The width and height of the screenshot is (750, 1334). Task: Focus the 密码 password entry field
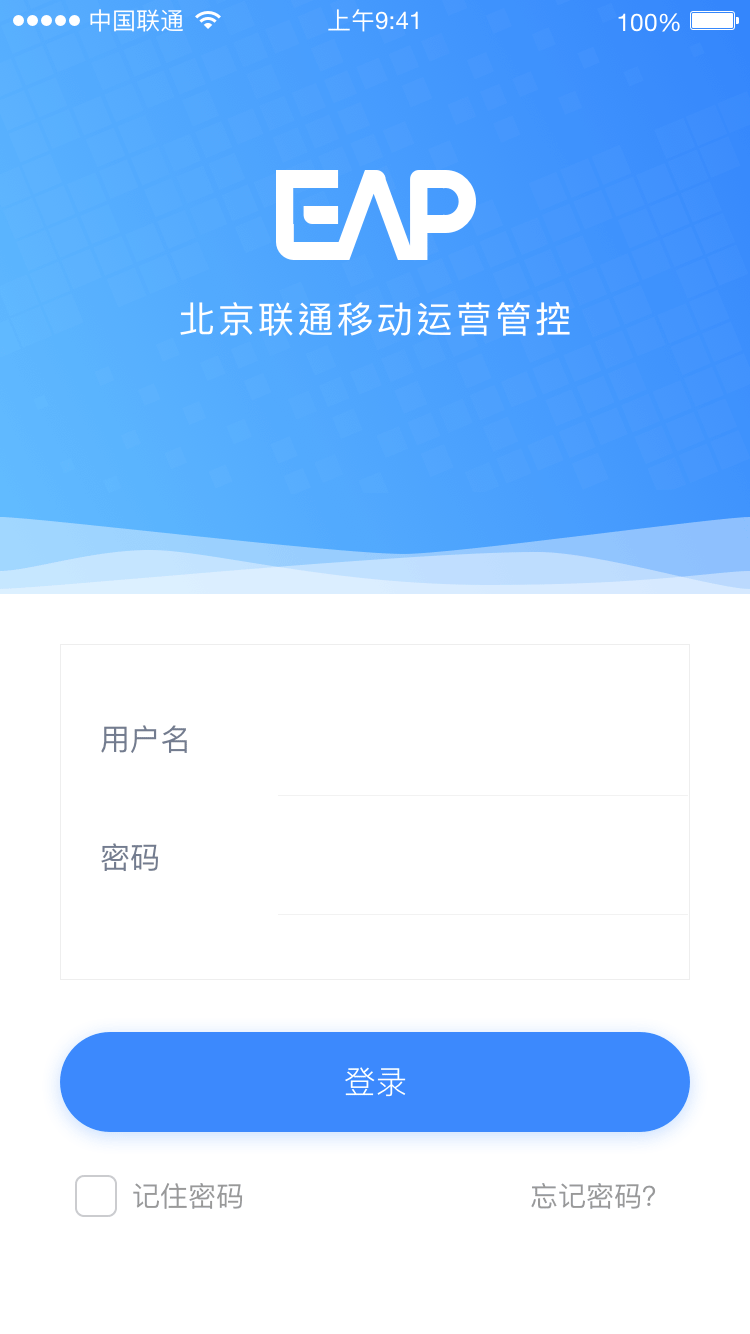[480, 858]
